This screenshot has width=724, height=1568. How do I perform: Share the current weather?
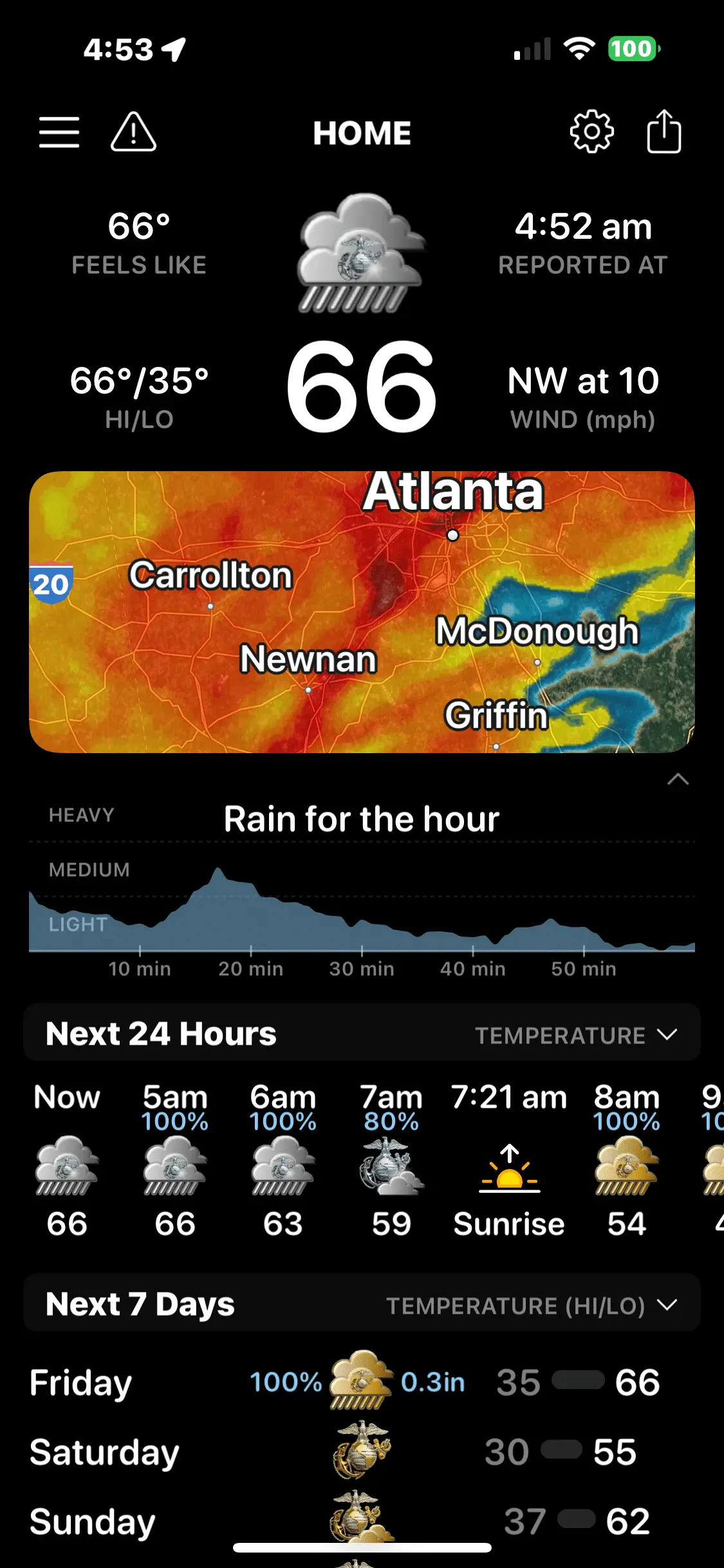[x=664, y=132]
